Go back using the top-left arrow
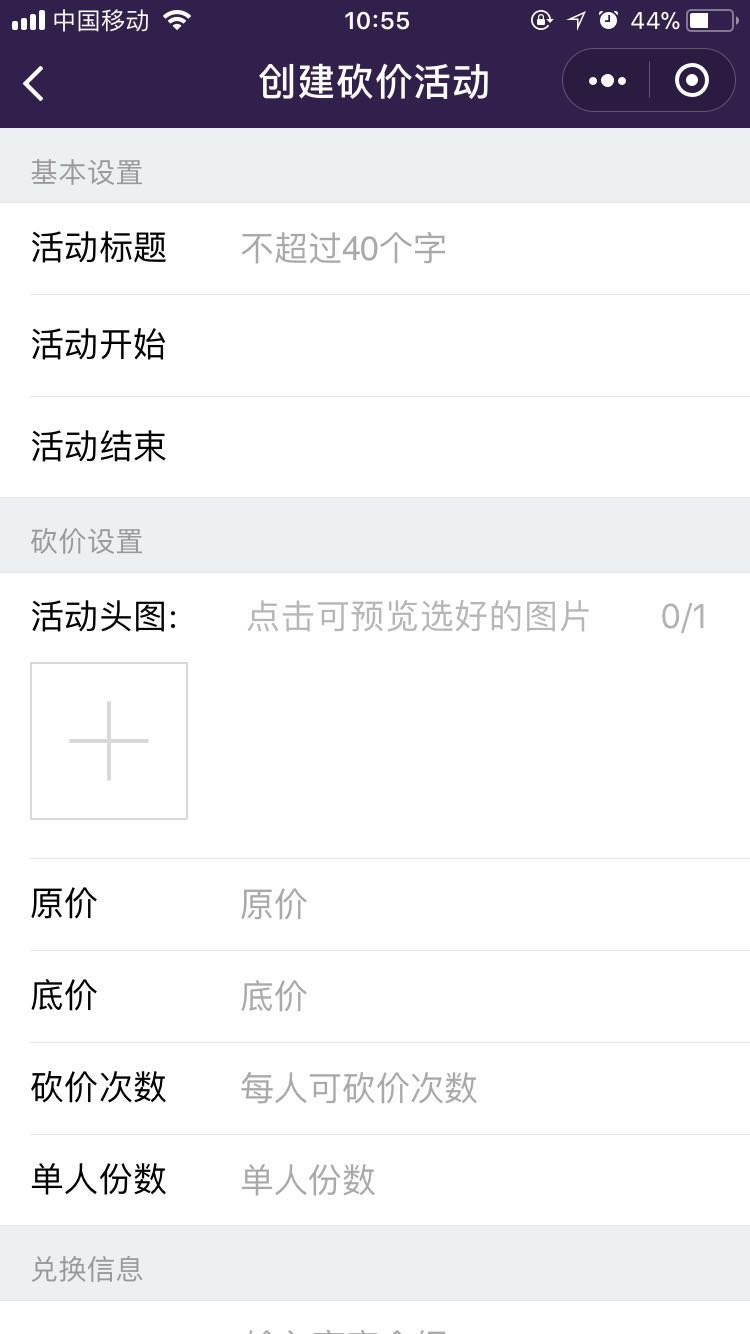750x1334 pixels. 34,83
